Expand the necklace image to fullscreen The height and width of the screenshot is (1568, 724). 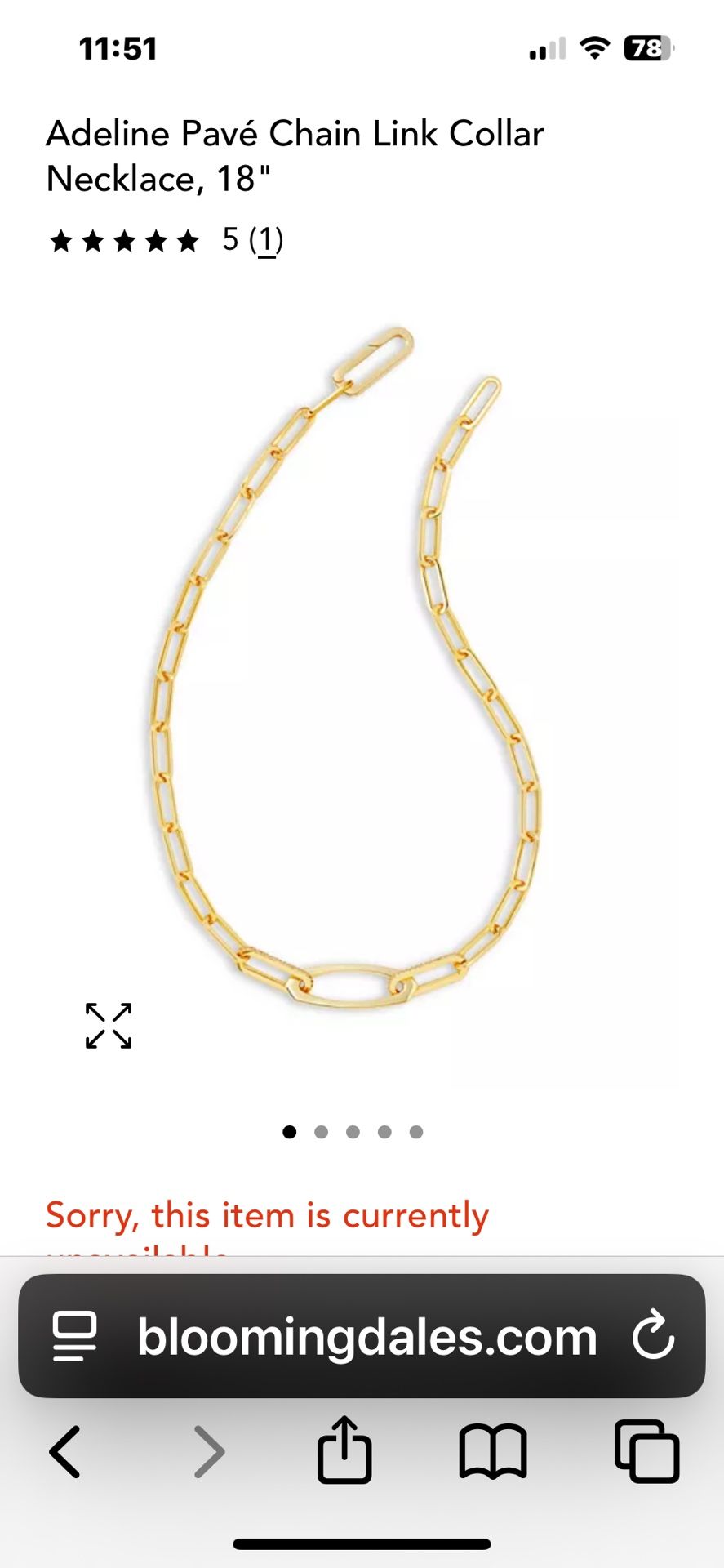click(109, 1026)
